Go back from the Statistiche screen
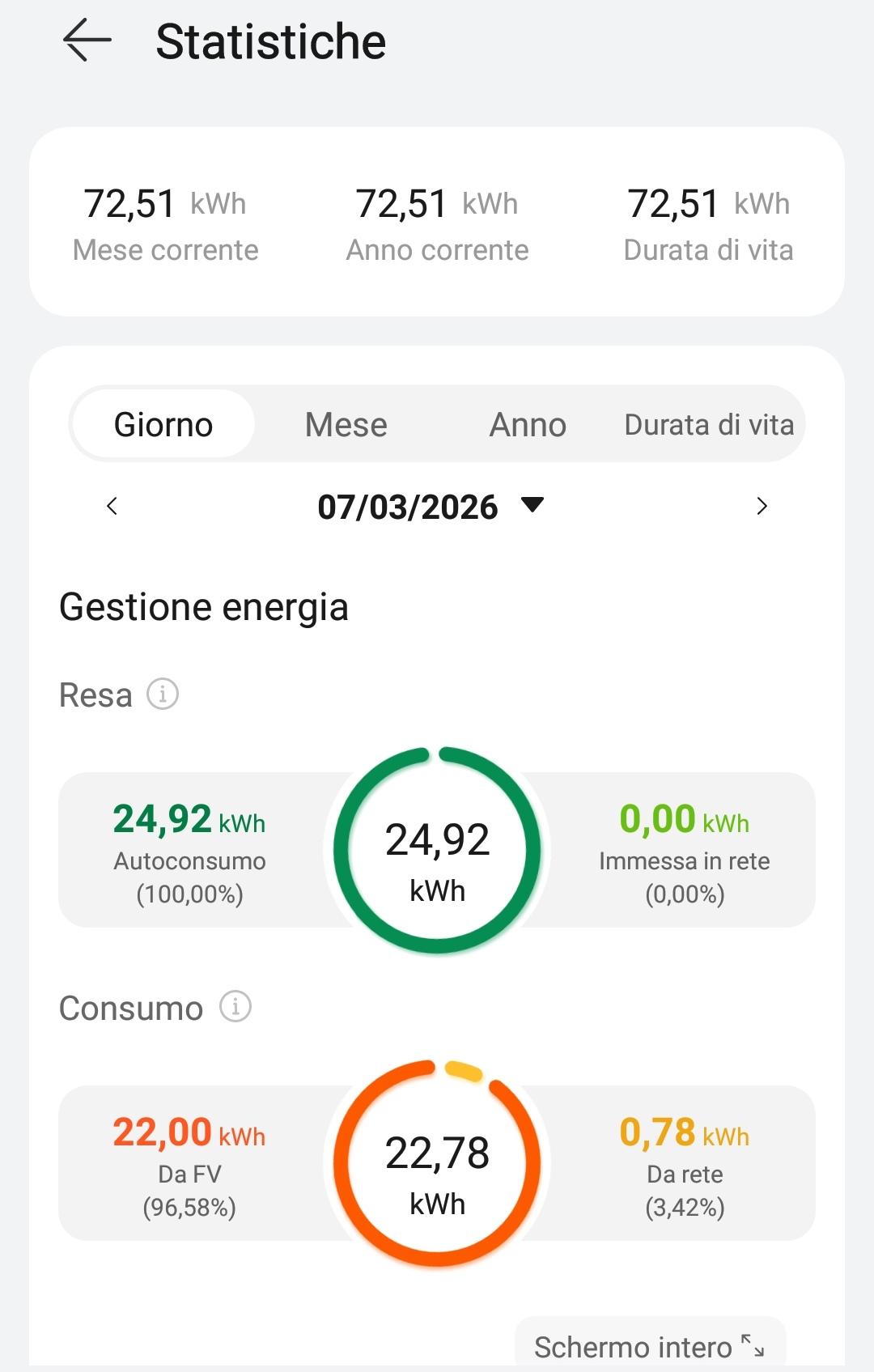The width and height of the screenshot is (874, 1372). pos(87,40)
